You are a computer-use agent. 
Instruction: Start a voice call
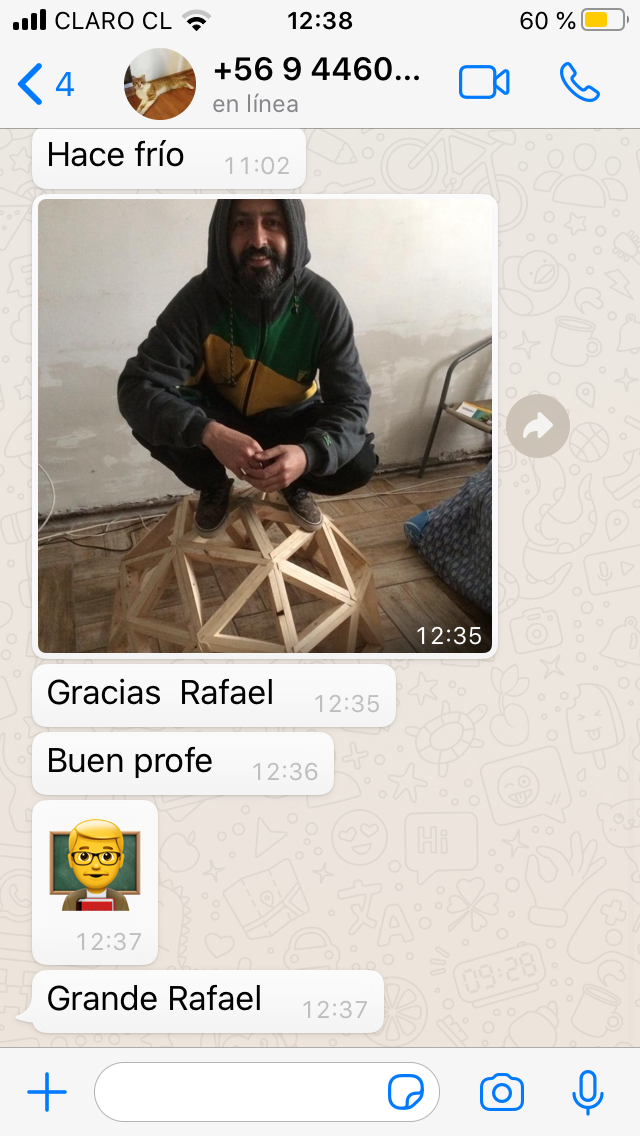(579, 83)
